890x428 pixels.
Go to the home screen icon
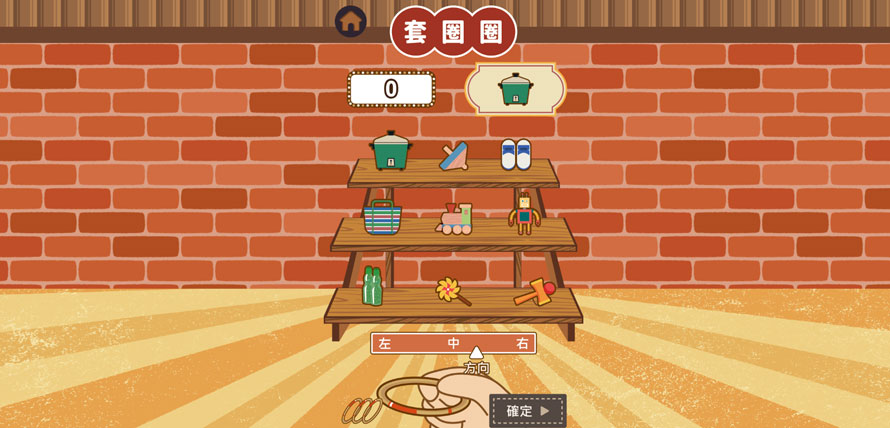pyautogui.click(x=350, y=21)
